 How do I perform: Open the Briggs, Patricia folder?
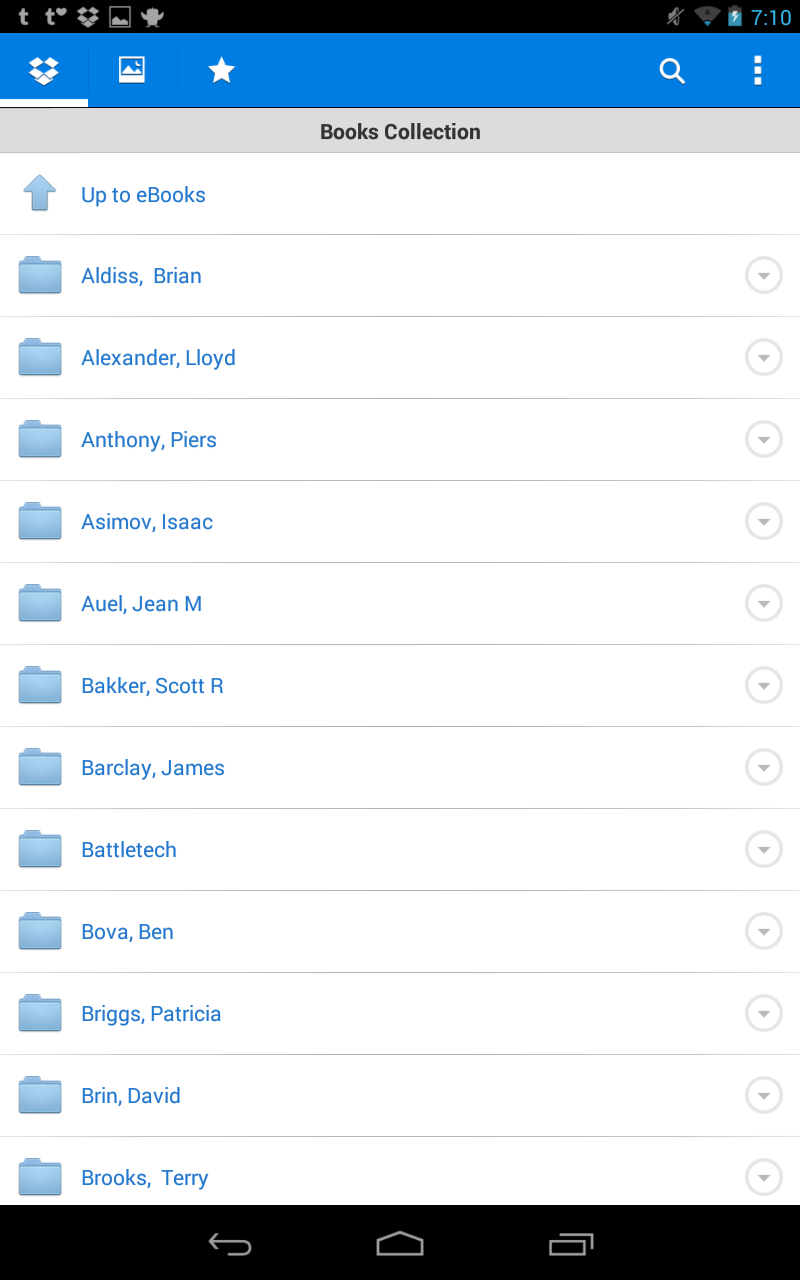151,1014
